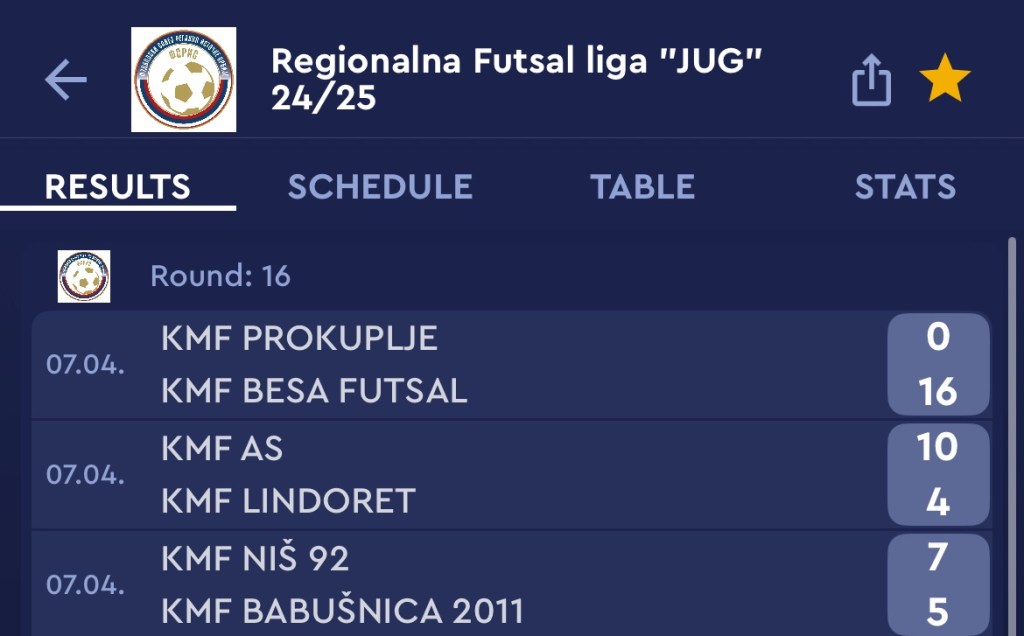1024x636 pixels.
Task: Share the Regionalna Futsal liga page
Action: coord(871,81)
